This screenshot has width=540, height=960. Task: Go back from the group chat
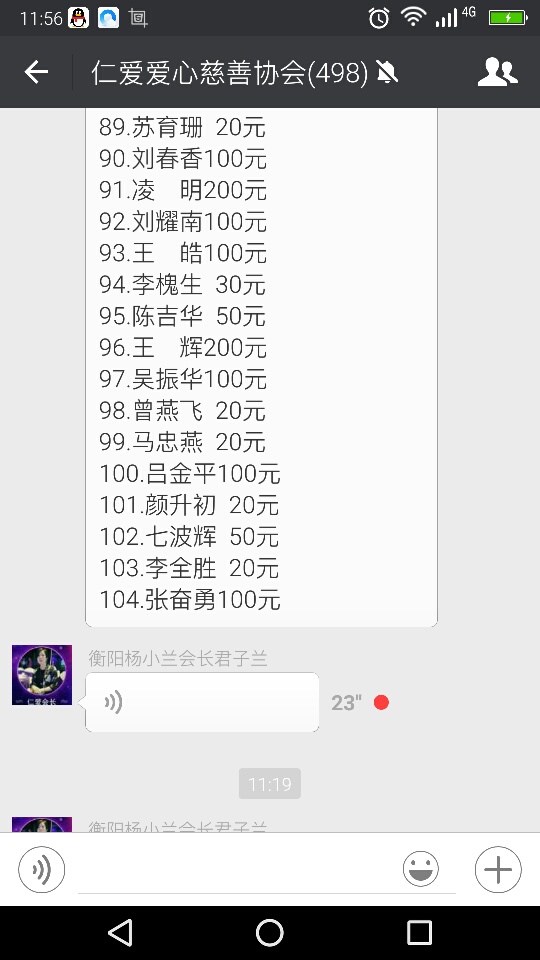(36, 72)
